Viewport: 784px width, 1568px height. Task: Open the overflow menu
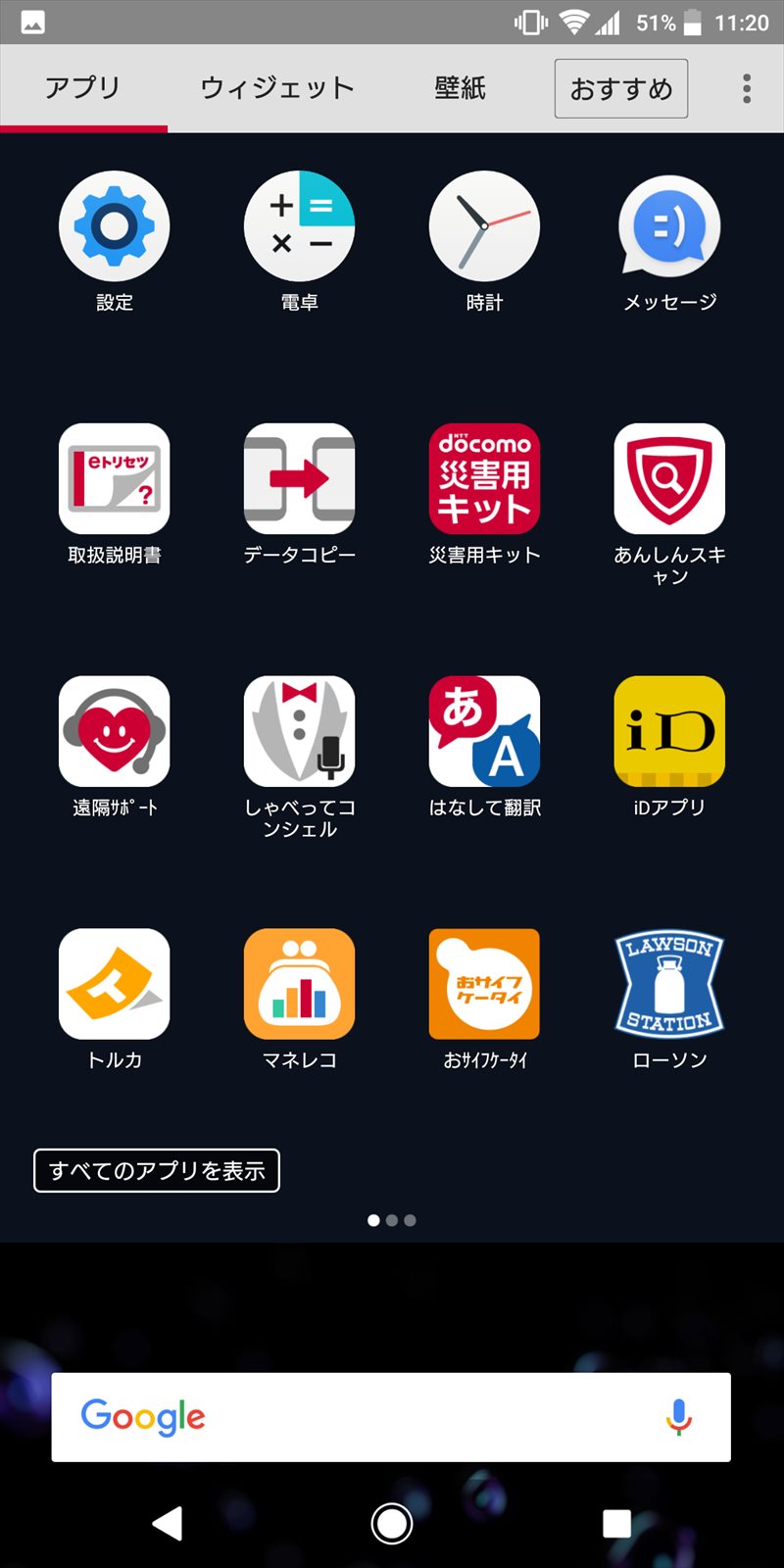[x=747, y=88]
